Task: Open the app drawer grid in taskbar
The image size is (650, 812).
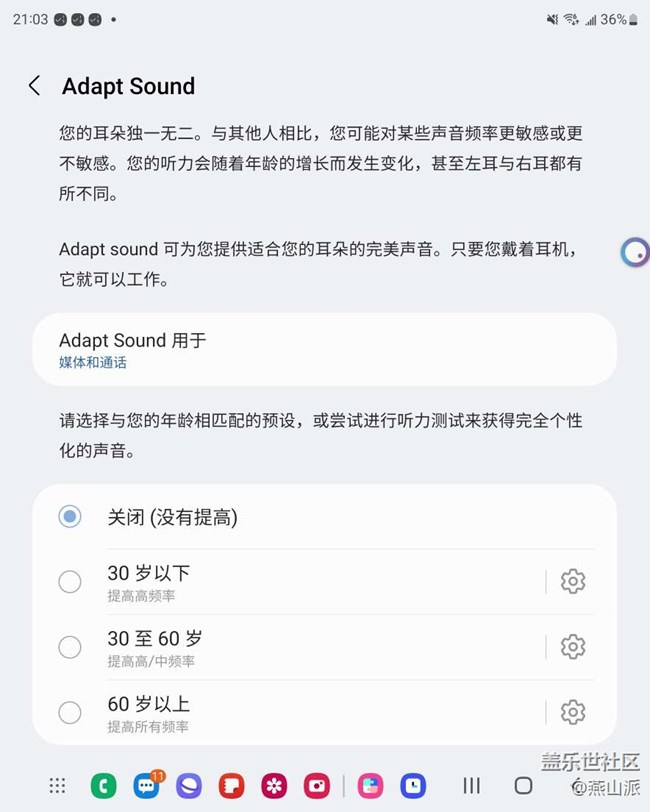Action: click(57, 786)
